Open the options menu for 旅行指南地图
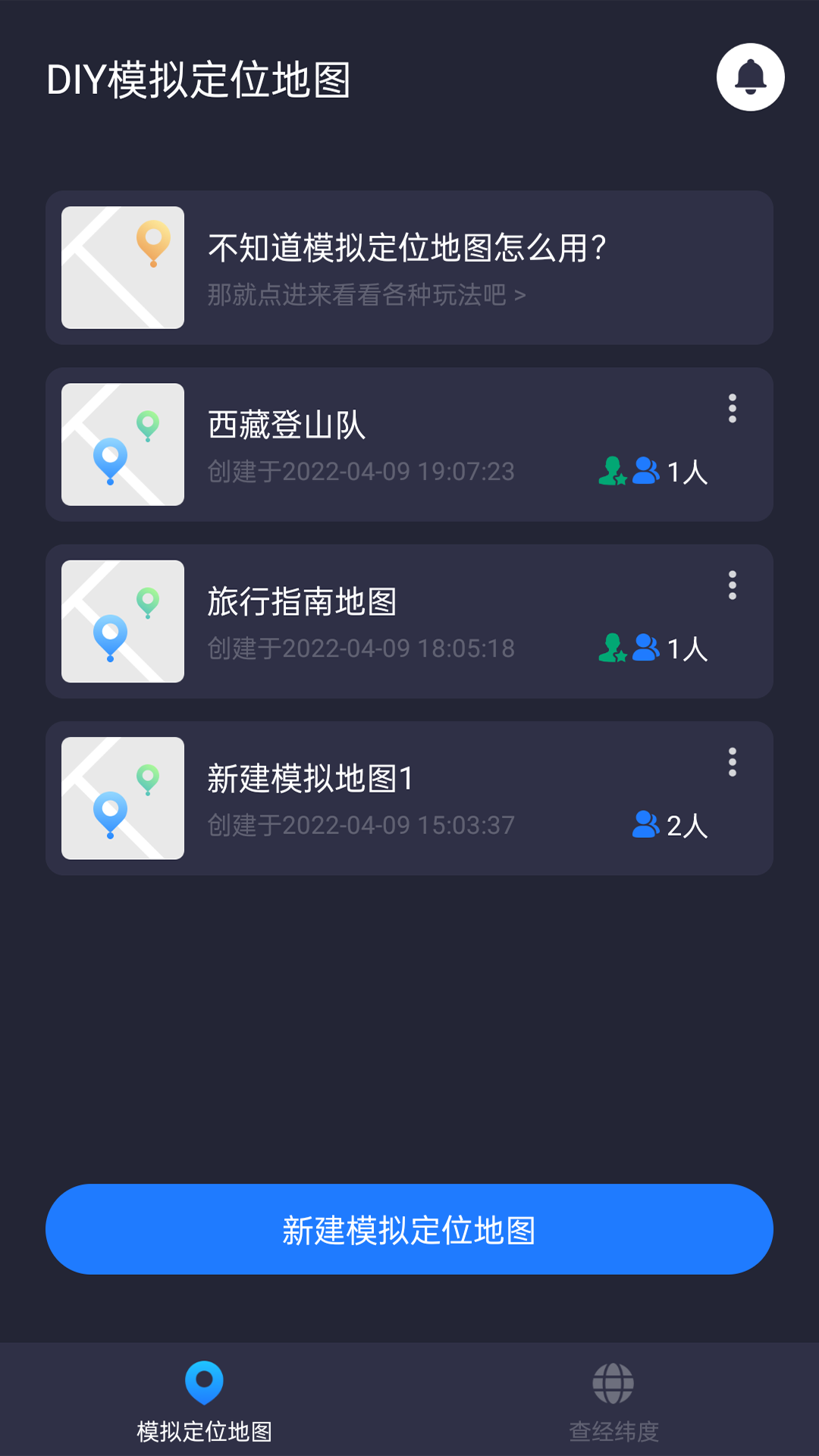The image size is (819, 1456). click(x=733, y=585)
